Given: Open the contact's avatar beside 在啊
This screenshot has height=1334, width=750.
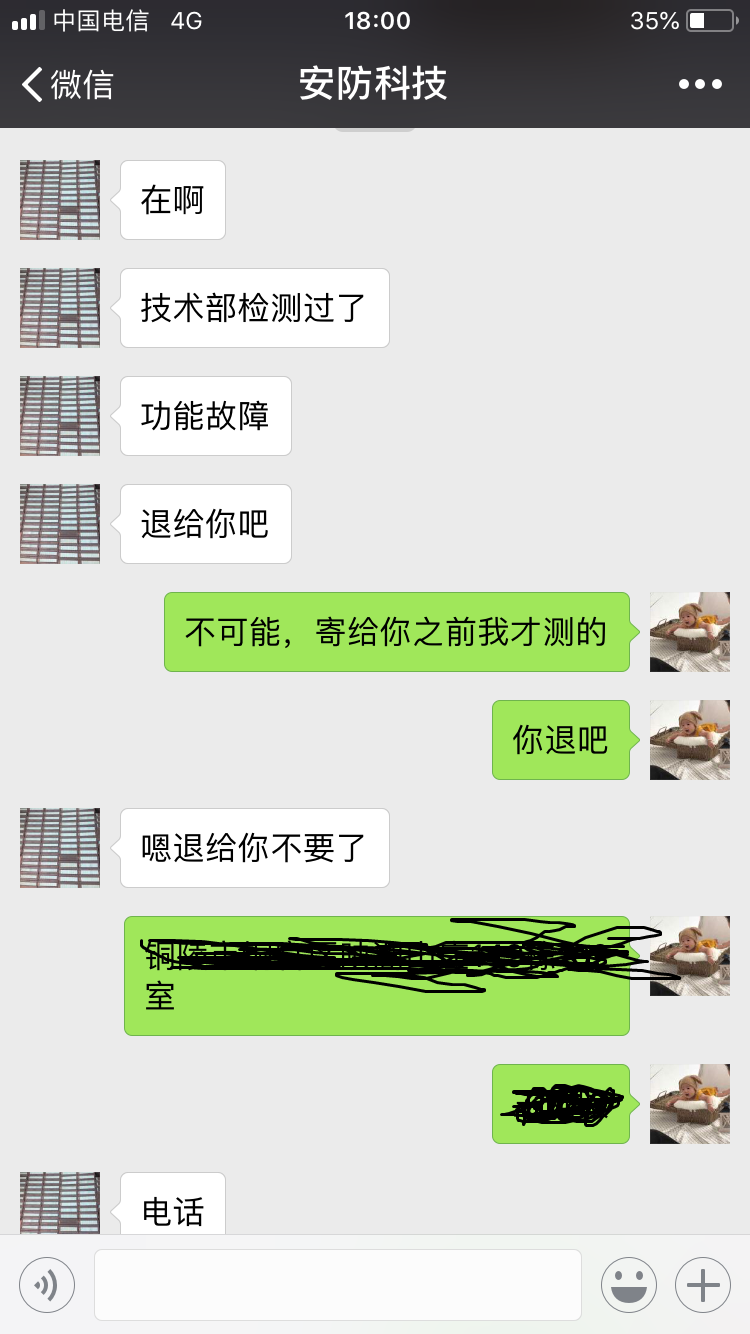Looking at the screenshot, I should click(x=60, y=200).
